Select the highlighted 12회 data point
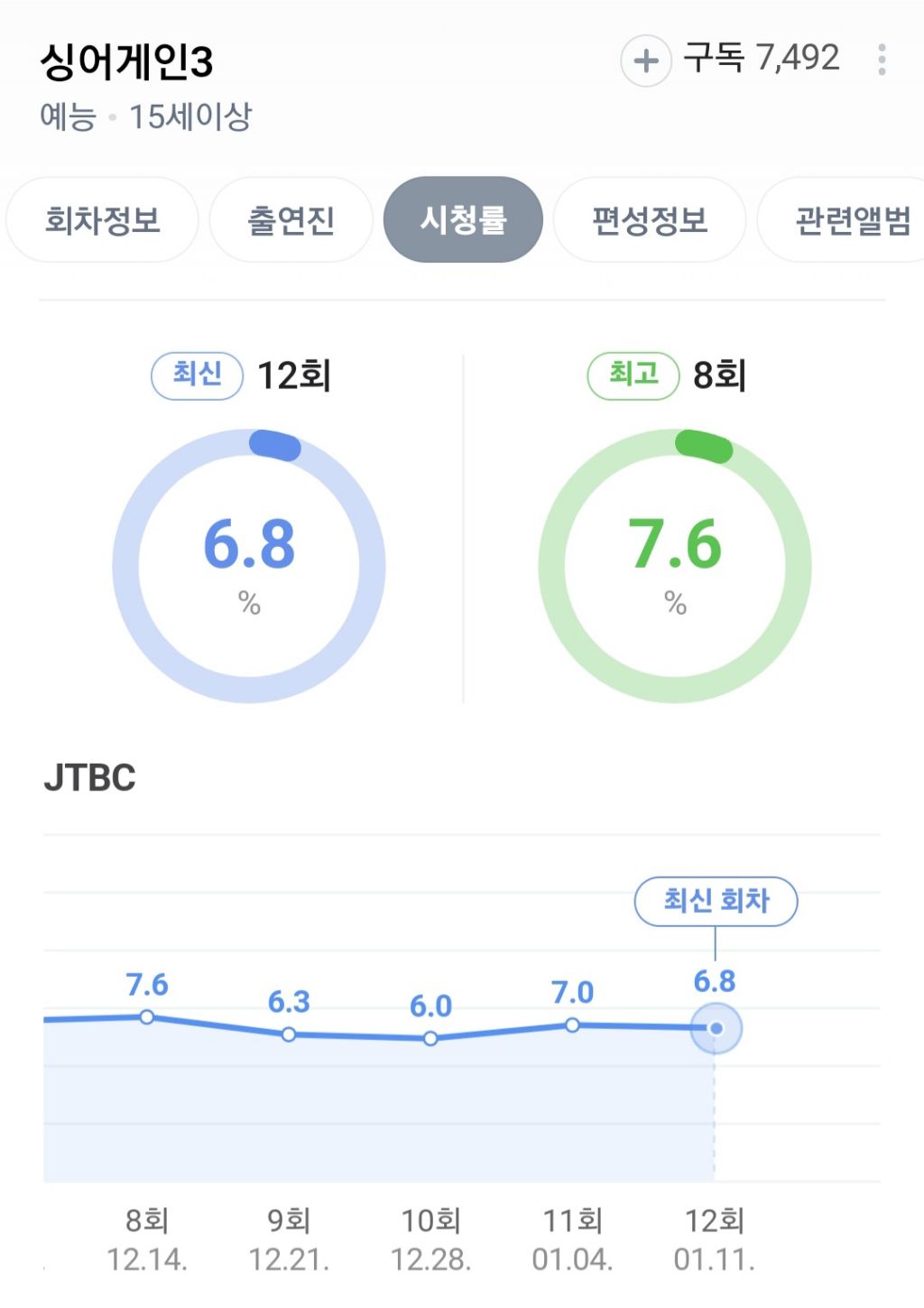The width and height of the screenshot is (924, 1308). tap(715, 1026)
